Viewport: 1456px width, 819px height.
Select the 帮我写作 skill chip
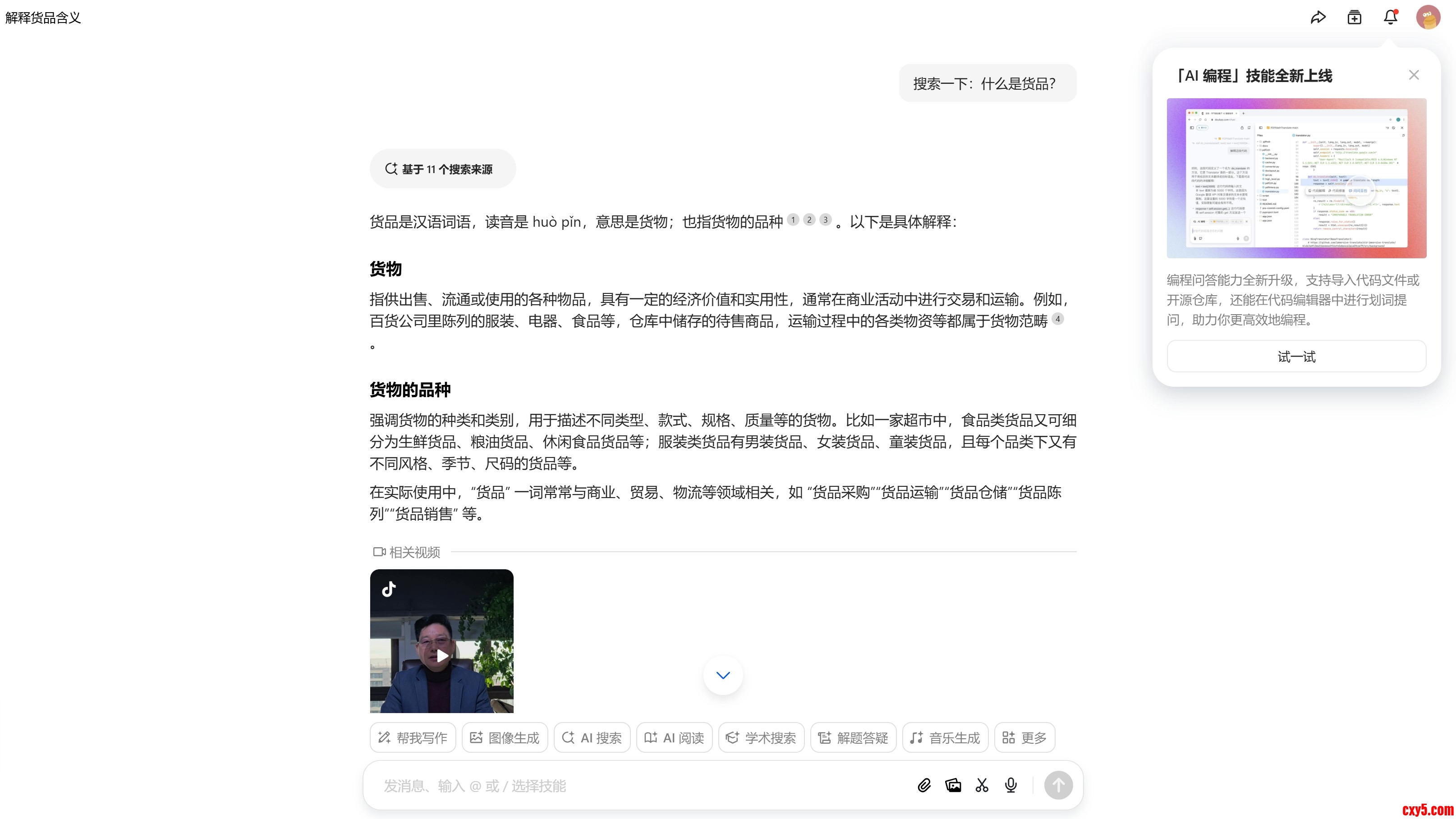click(x=413, y=738)
